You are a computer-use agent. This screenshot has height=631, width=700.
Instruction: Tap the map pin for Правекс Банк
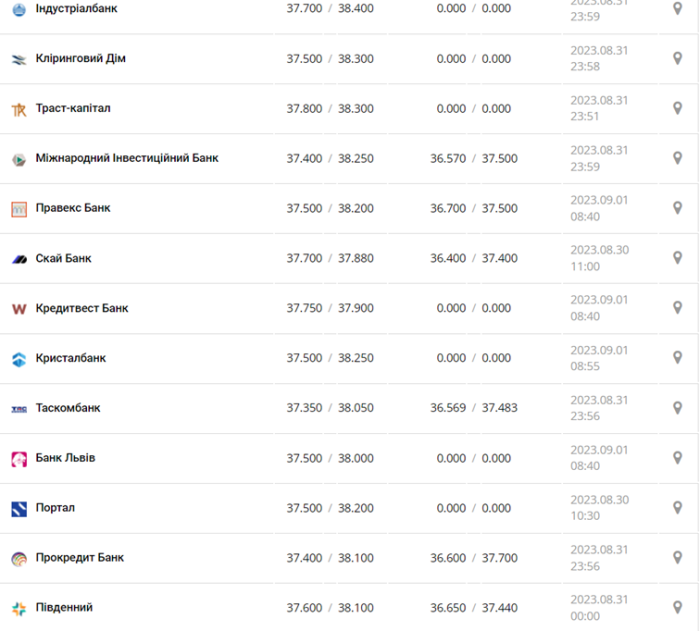(677, 208)
